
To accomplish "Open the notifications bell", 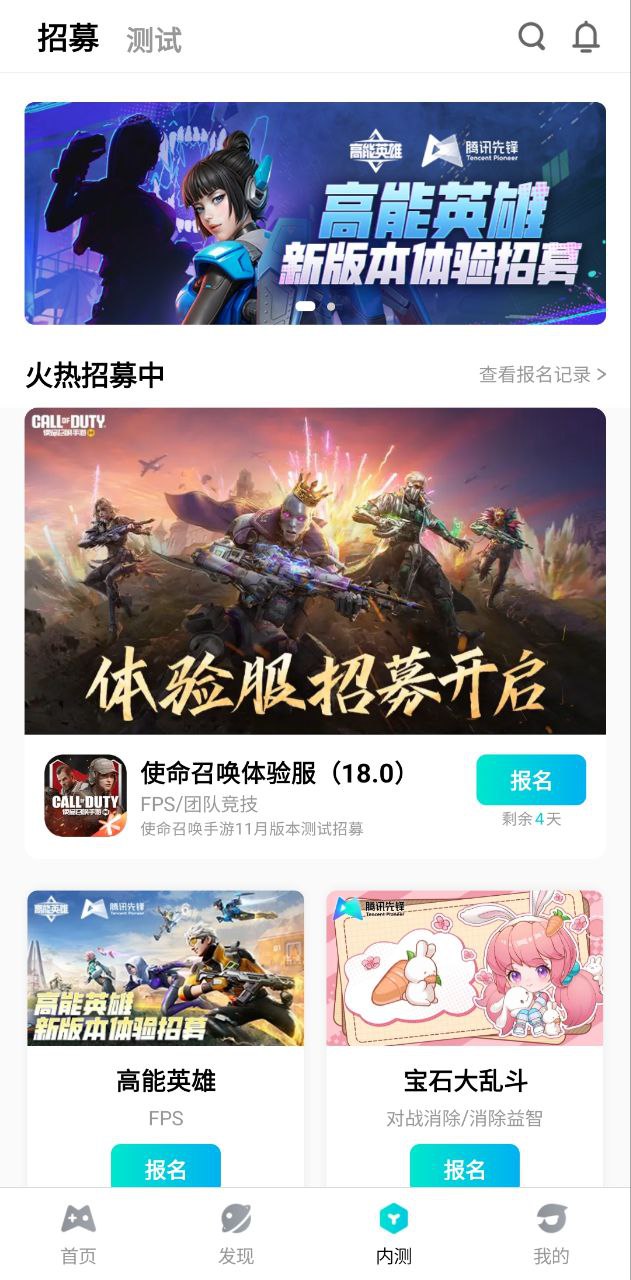I will 586,37.
